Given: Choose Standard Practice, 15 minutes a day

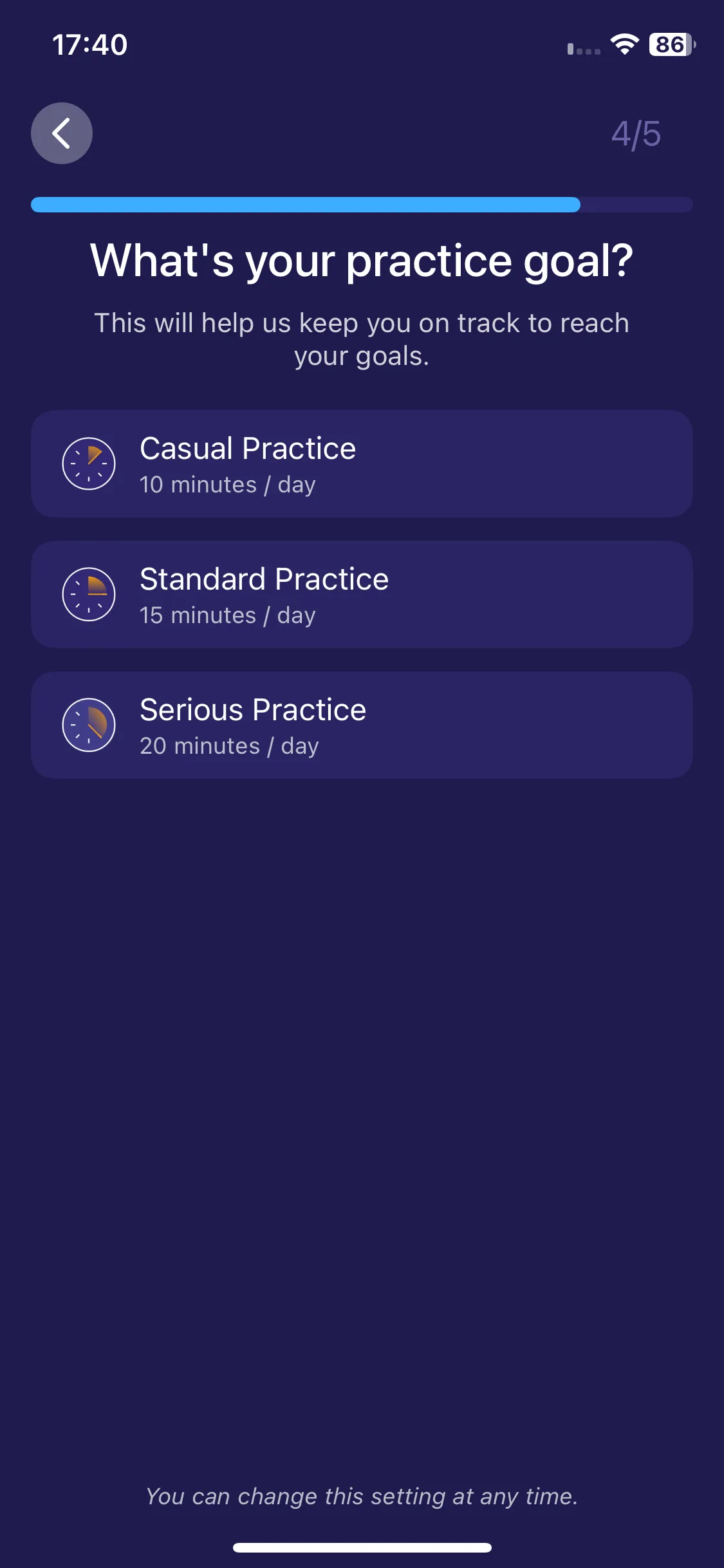Looking at the screenshot, I should point(362,595).
